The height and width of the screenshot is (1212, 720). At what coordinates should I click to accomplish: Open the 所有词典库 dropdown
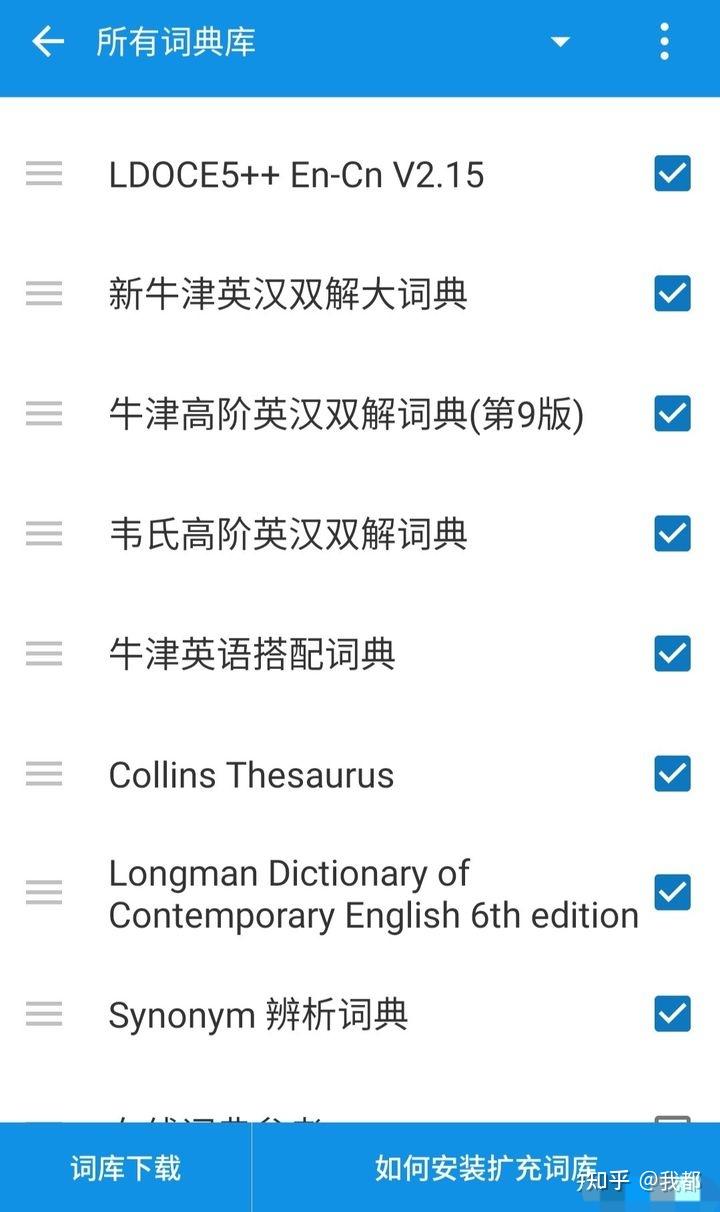(560, 42)
